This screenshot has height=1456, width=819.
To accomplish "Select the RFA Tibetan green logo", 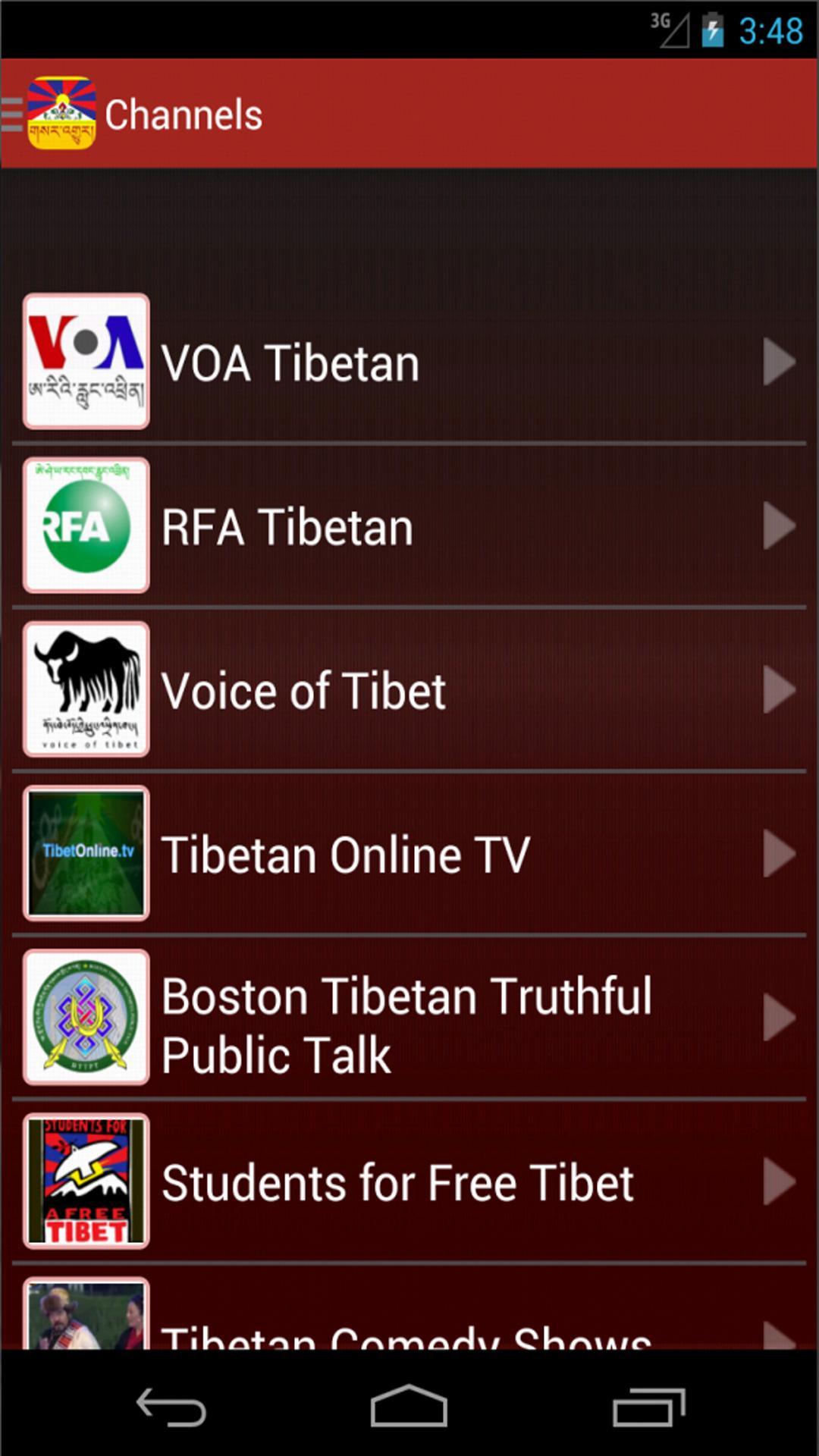I will [x=86, y=526].
